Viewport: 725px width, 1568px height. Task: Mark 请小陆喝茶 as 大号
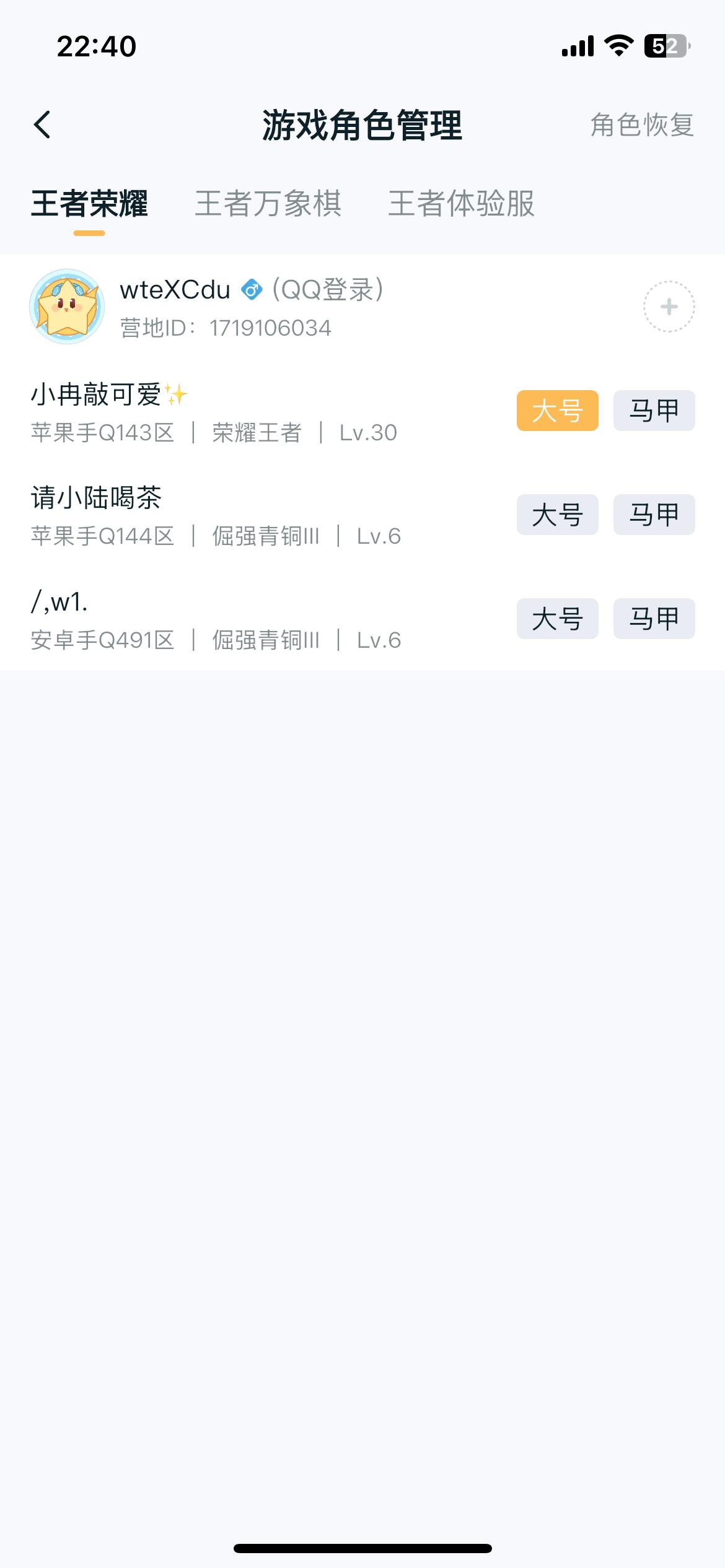coord(556,514)
